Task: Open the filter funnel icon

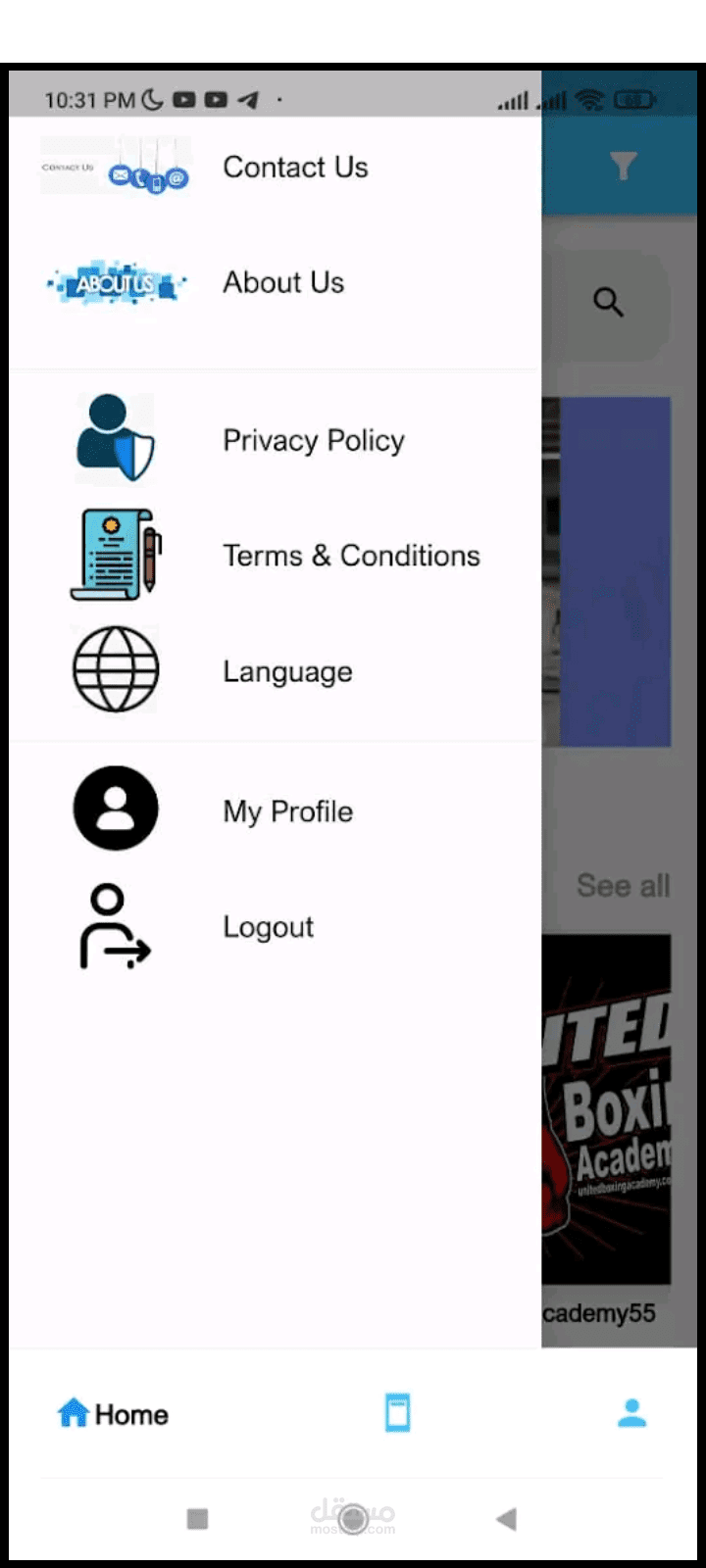Action: coord(623,167)
